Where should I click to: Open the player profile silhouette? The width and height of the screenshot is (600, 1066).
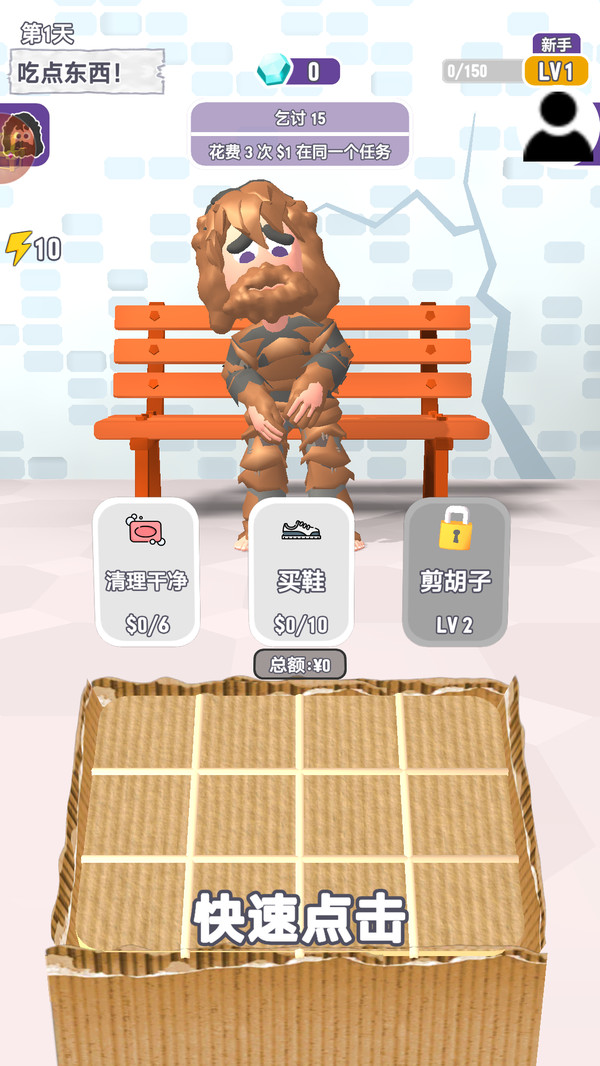click(558, 126)
